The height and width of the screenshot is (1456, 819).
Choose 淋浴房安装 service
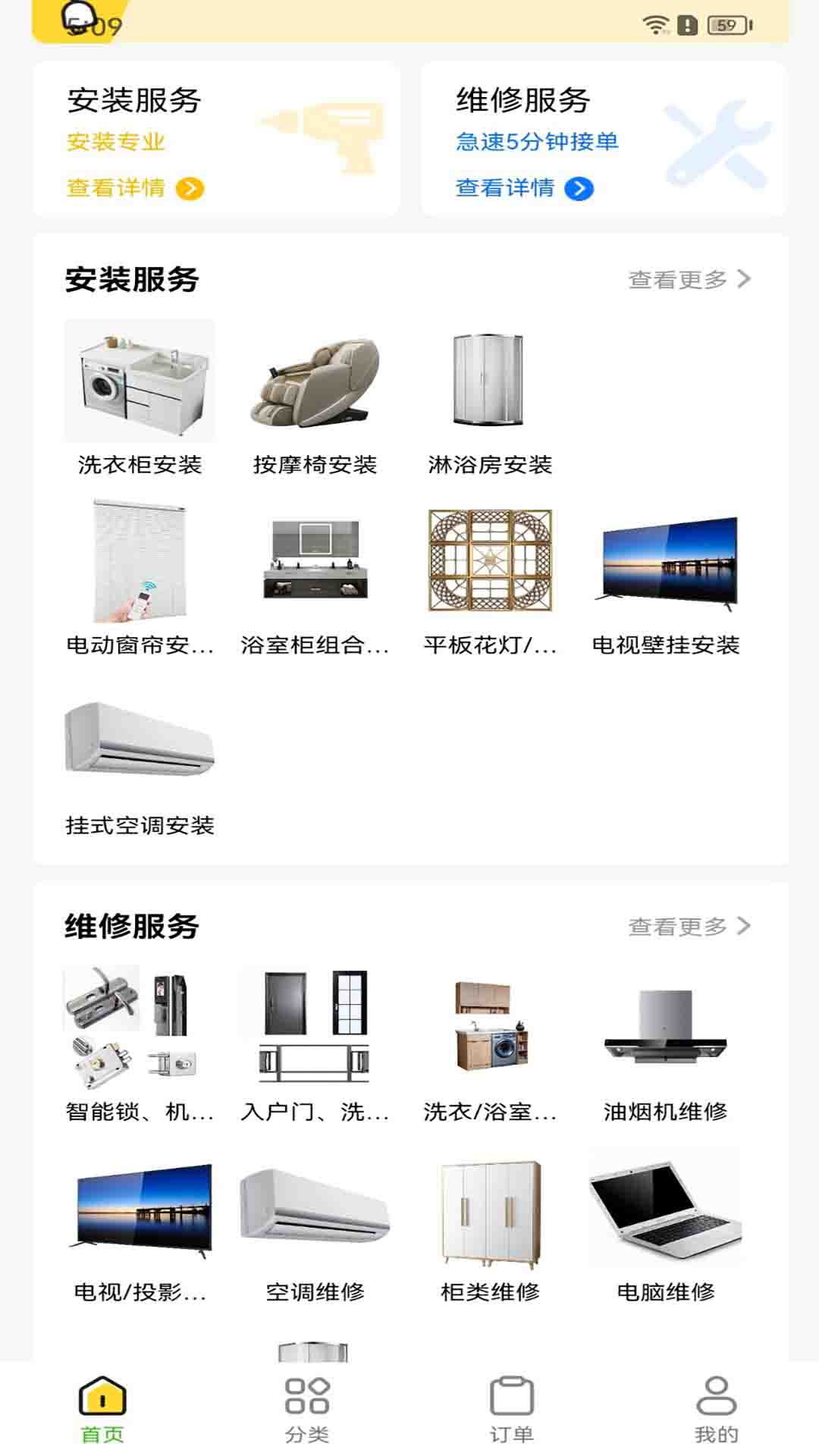point(490,398)
